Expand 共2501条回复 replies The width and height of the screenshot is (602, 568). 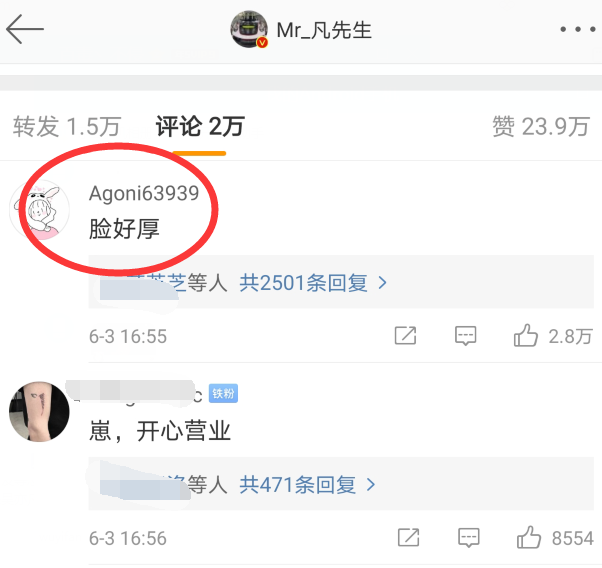[313, 283]
